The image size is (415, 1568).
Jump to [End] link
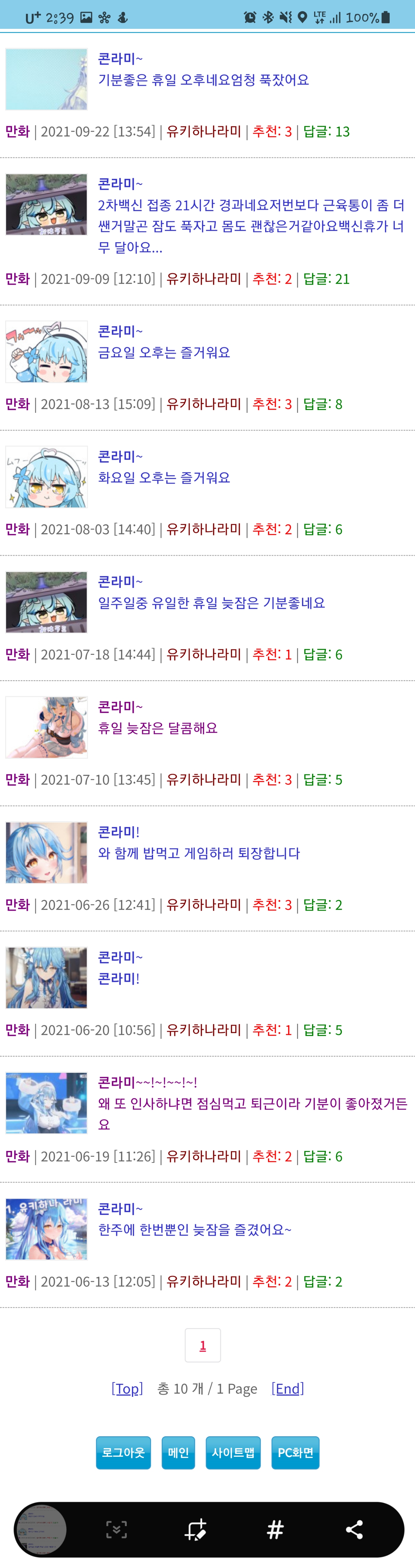click(x=287, y=1389)
